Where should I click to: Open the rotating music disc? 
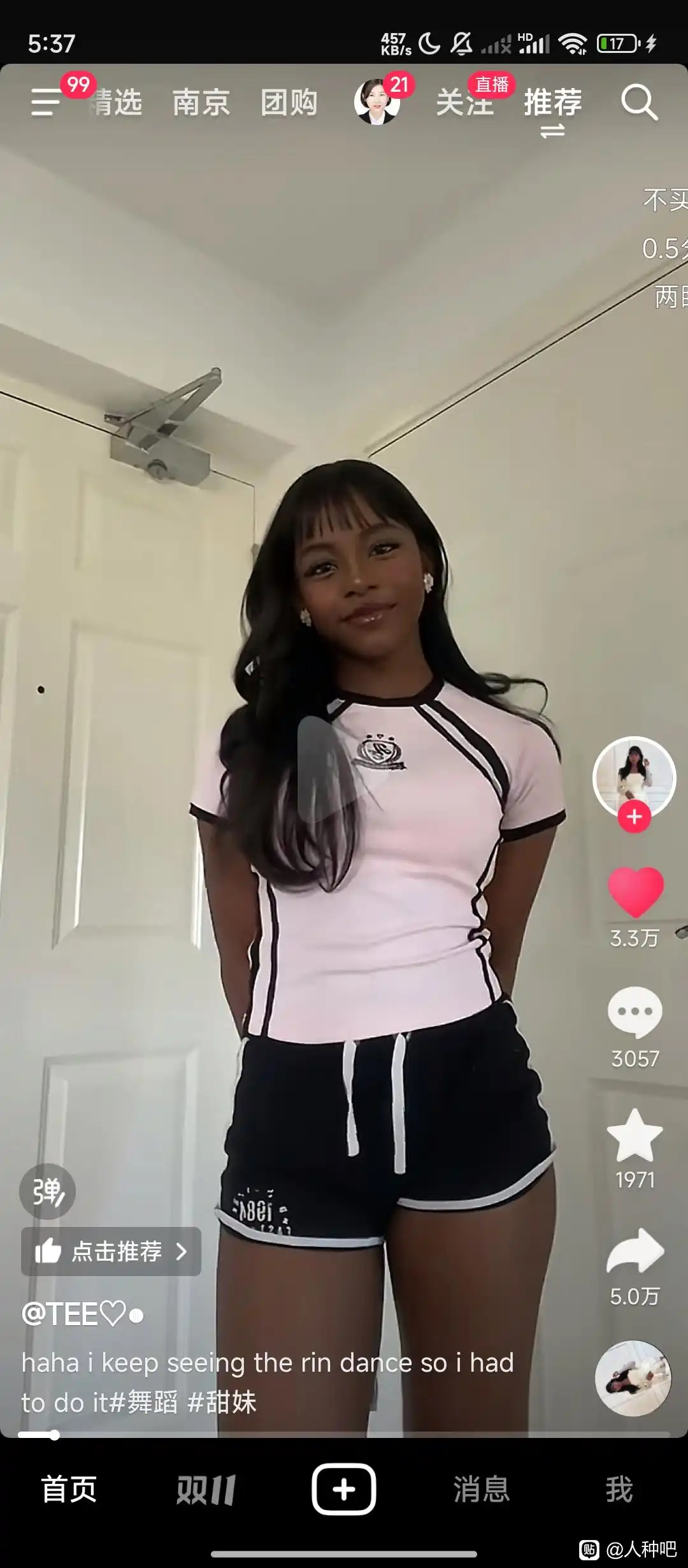[633, 1379]
